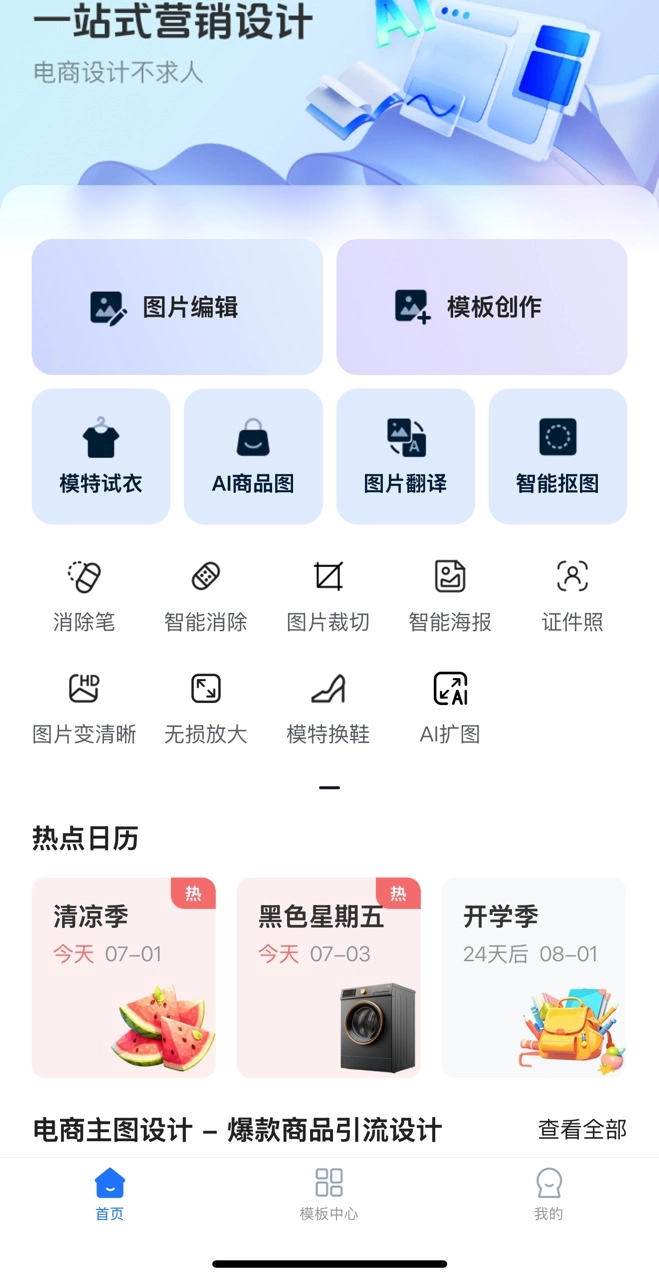Viewport: 659px width, 1280px height.
Task: Open 证件照 ID photo tool
Action: 572,596
